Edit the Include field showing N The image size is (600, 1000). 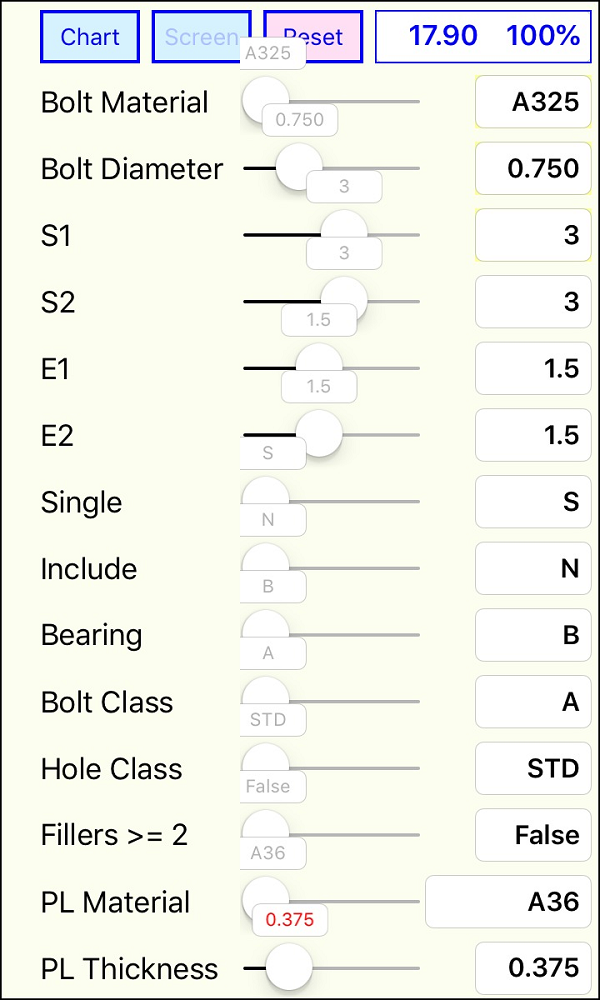[x=534, y=569]
